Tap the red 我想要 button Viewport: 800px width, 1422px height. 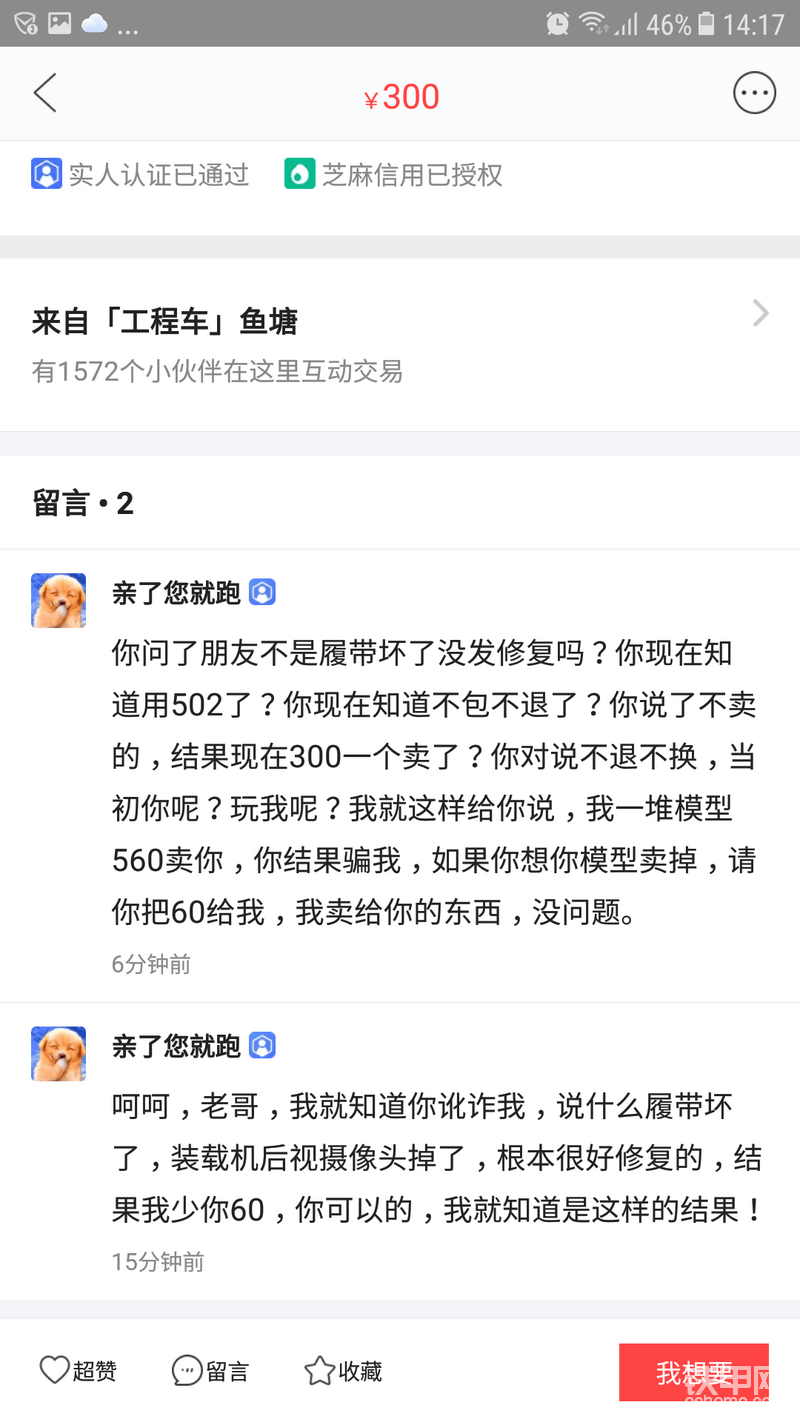pos(693,1372)
